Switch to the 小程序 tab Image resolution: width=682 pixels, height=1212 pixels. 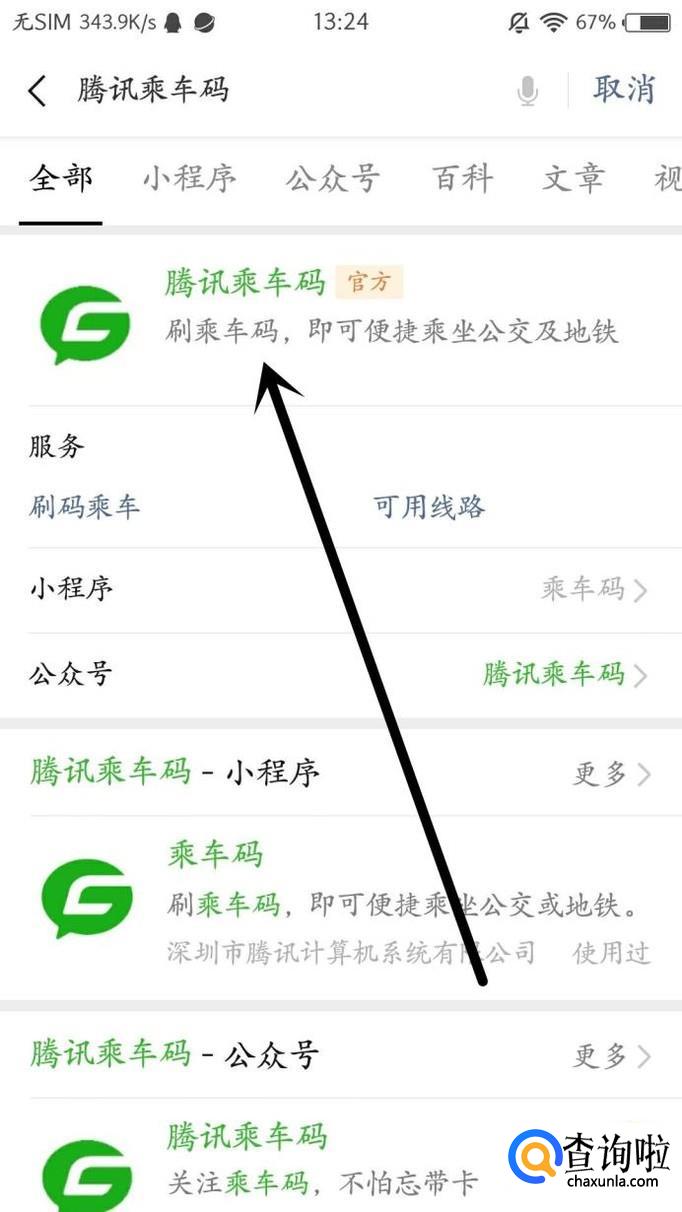(x=189, y=179)
